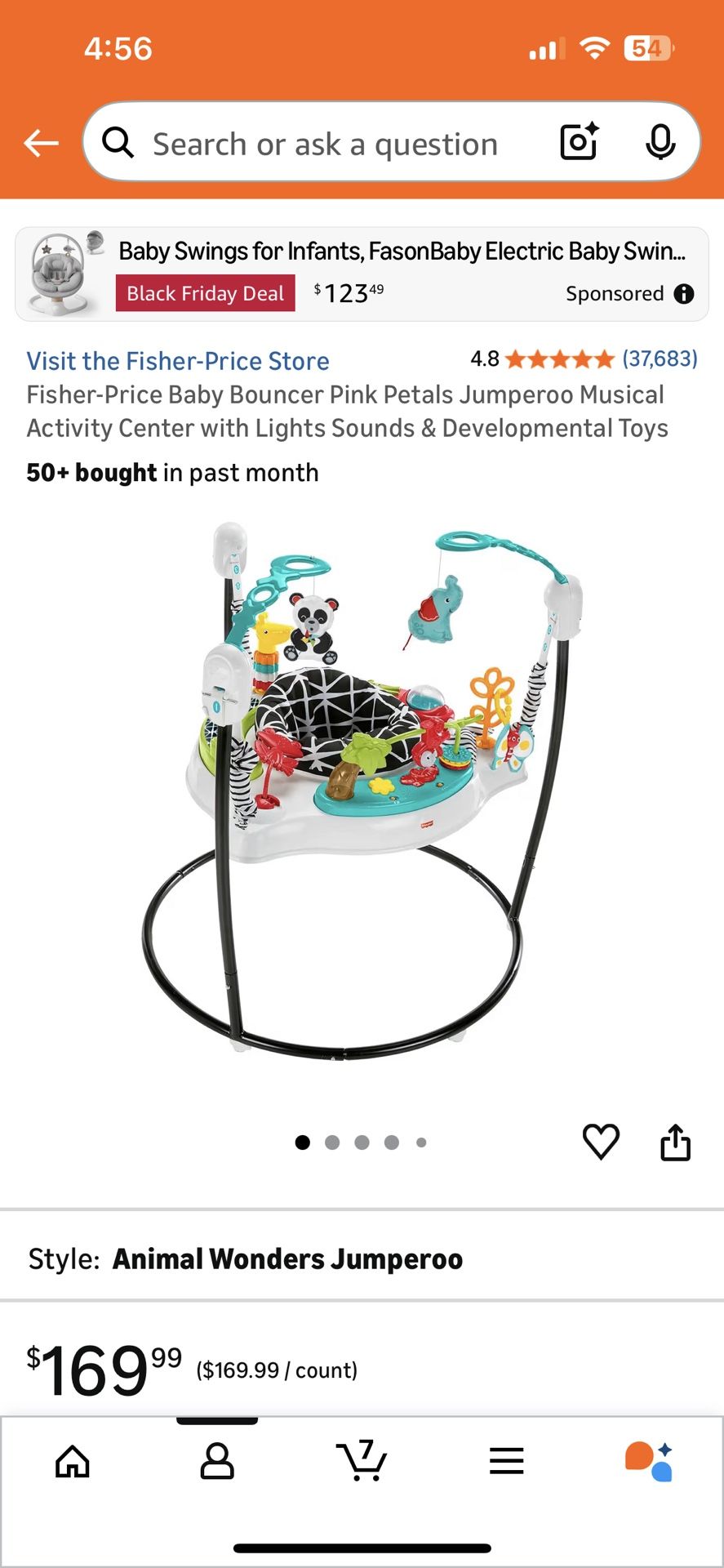Tap the search bar to ask a question
This screenshot has width=724, height=1568.
pos(326,142)
